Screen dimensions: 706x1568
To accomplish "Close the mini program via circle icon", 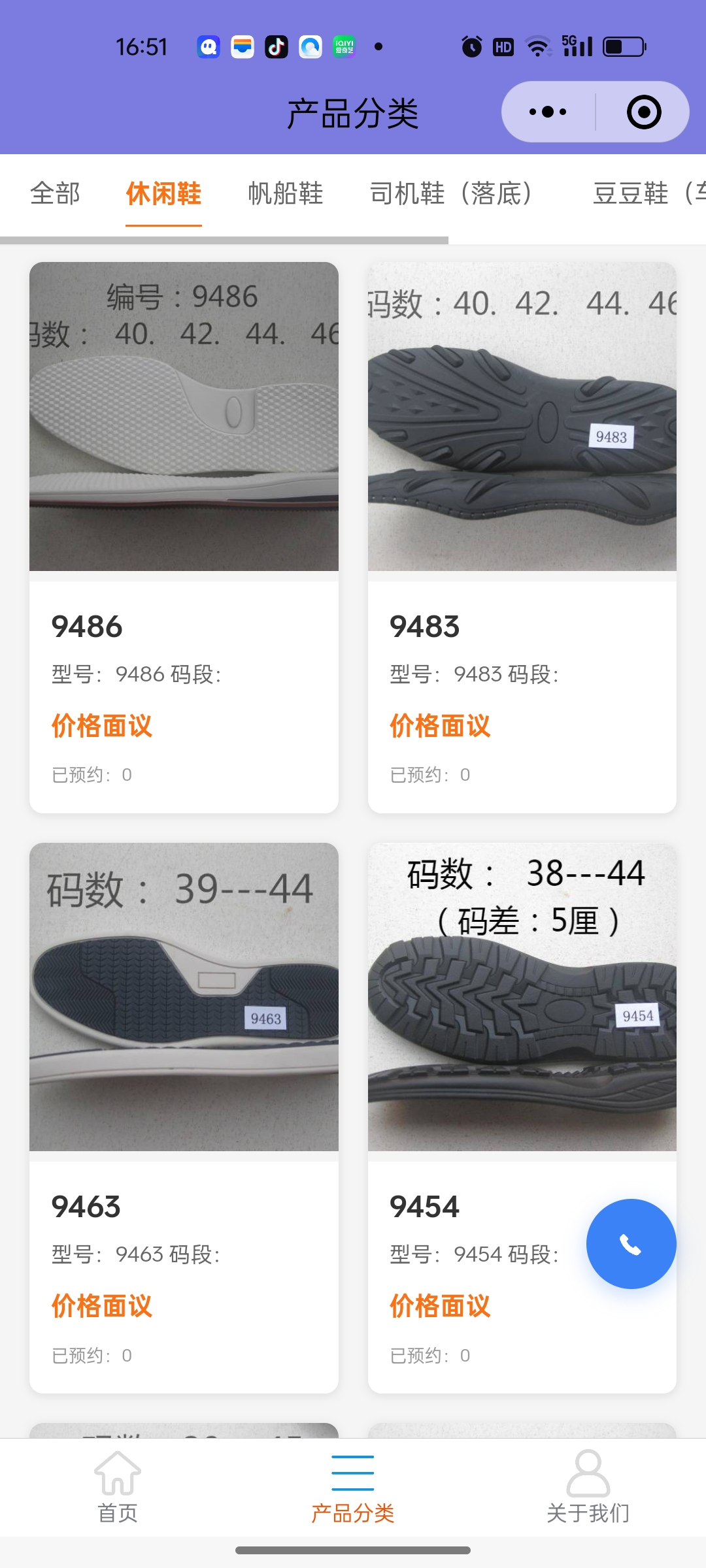I will pyautogui.click(x=644, y=112).
